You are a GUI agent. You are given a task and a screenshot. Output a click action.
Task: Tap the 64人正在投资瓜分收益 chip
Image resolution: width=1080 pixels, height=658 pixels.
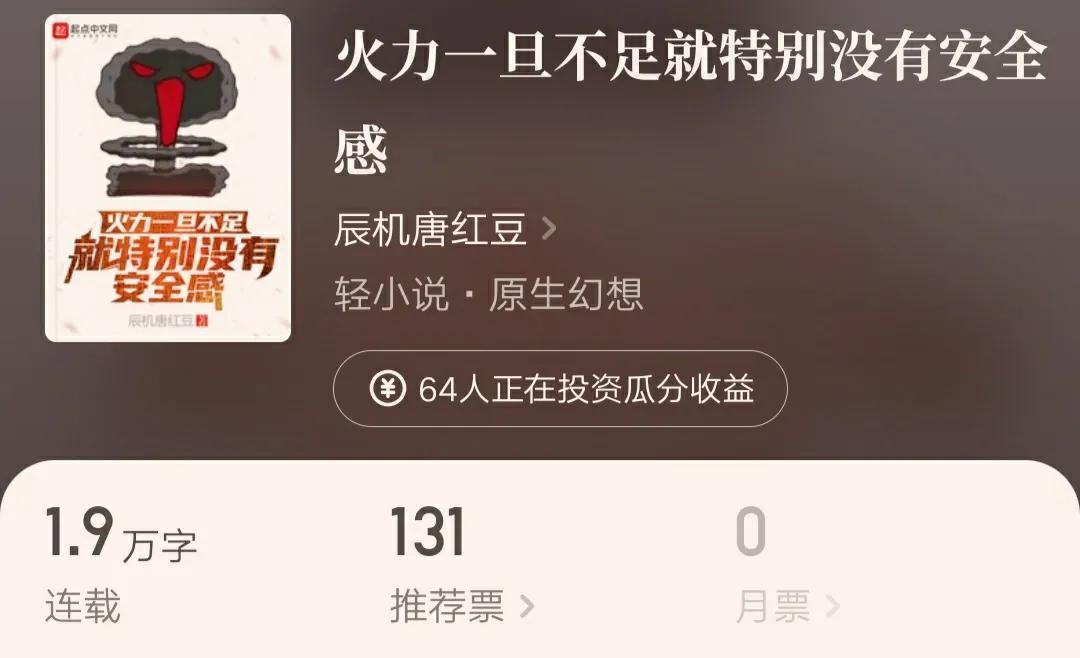coord(560,389)
